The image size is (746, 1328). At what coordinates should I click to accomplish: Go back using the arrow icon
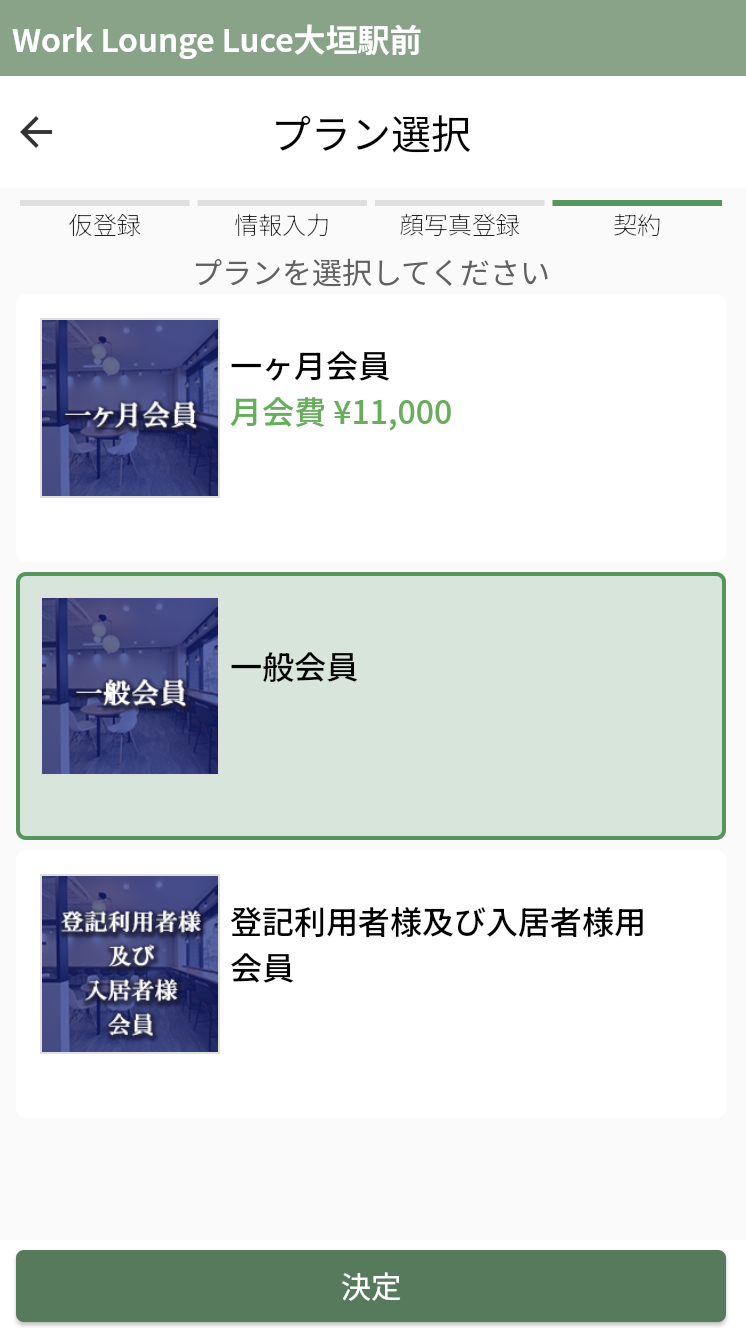pos(36,132)
